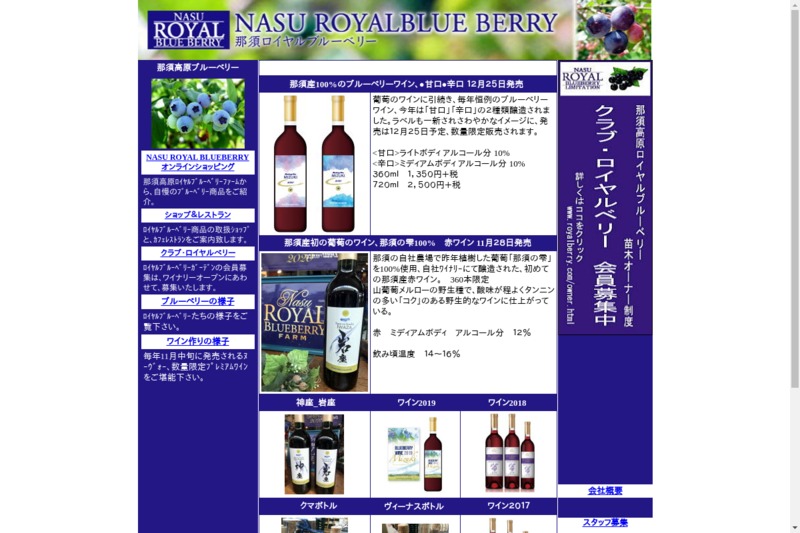Open the クラブ・ロイヤルベリー sidebar link
The width and height of the screenshot is (800, 533).
point(197,253)
